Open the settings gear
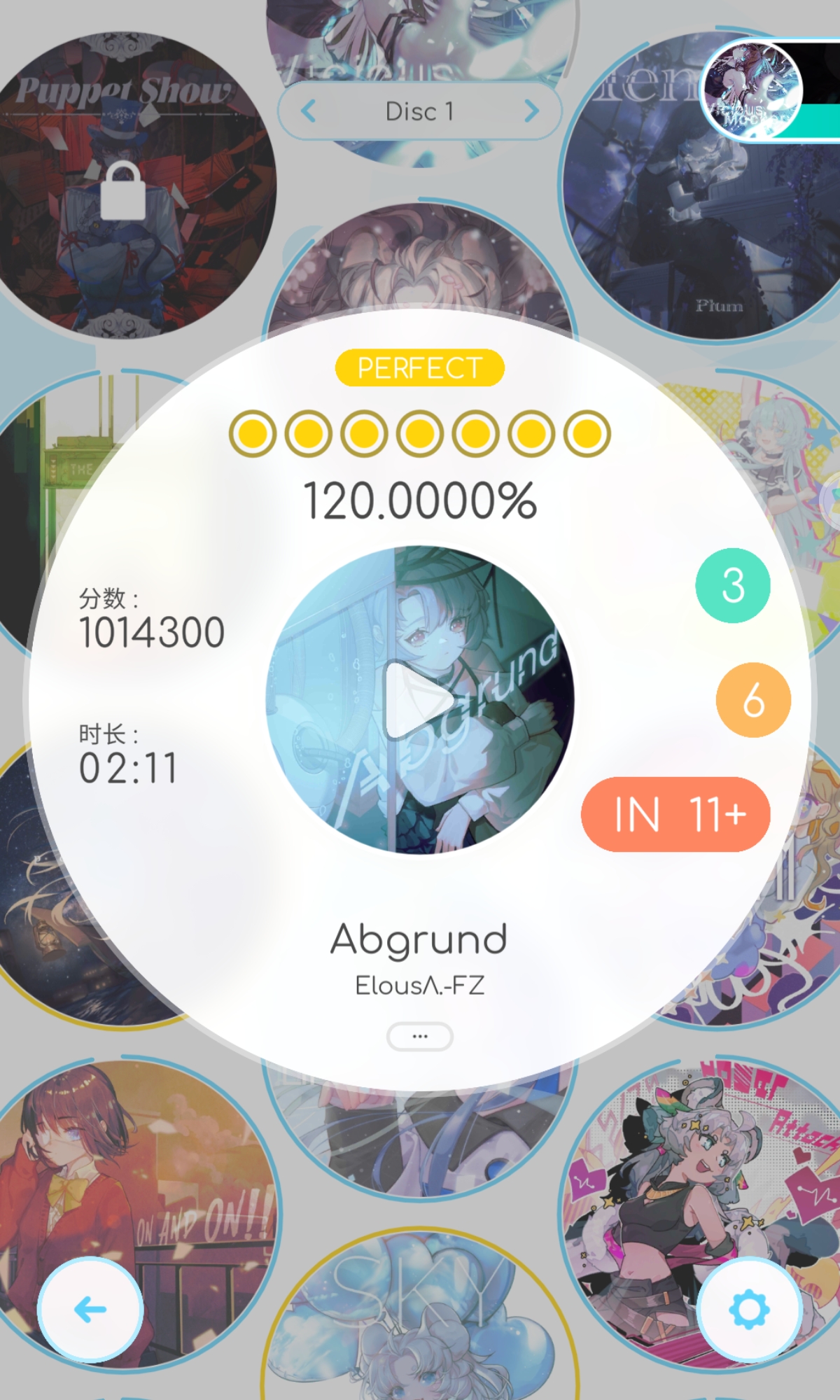This screenshot has height=1400, width=840. click(749, 1309)
